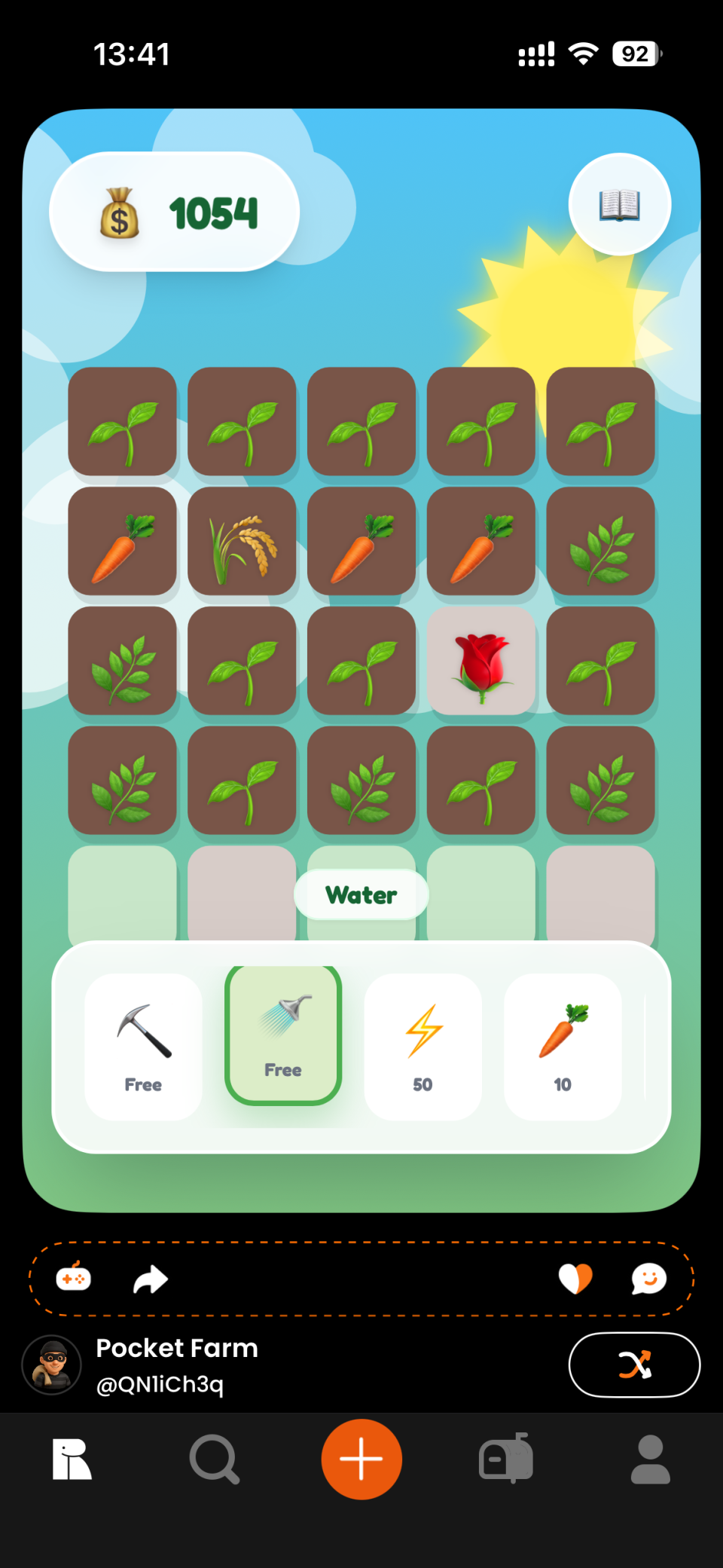Share this Pocket Farm game

coord(151,1279)
